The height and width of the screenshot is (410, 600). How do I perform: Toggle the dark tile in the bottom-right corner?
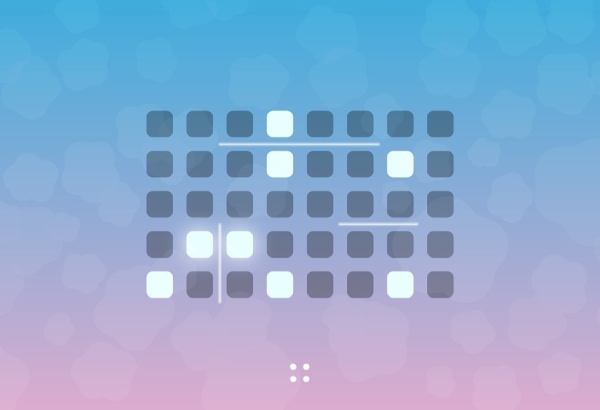pyautogui.click(x=440, y=284)
